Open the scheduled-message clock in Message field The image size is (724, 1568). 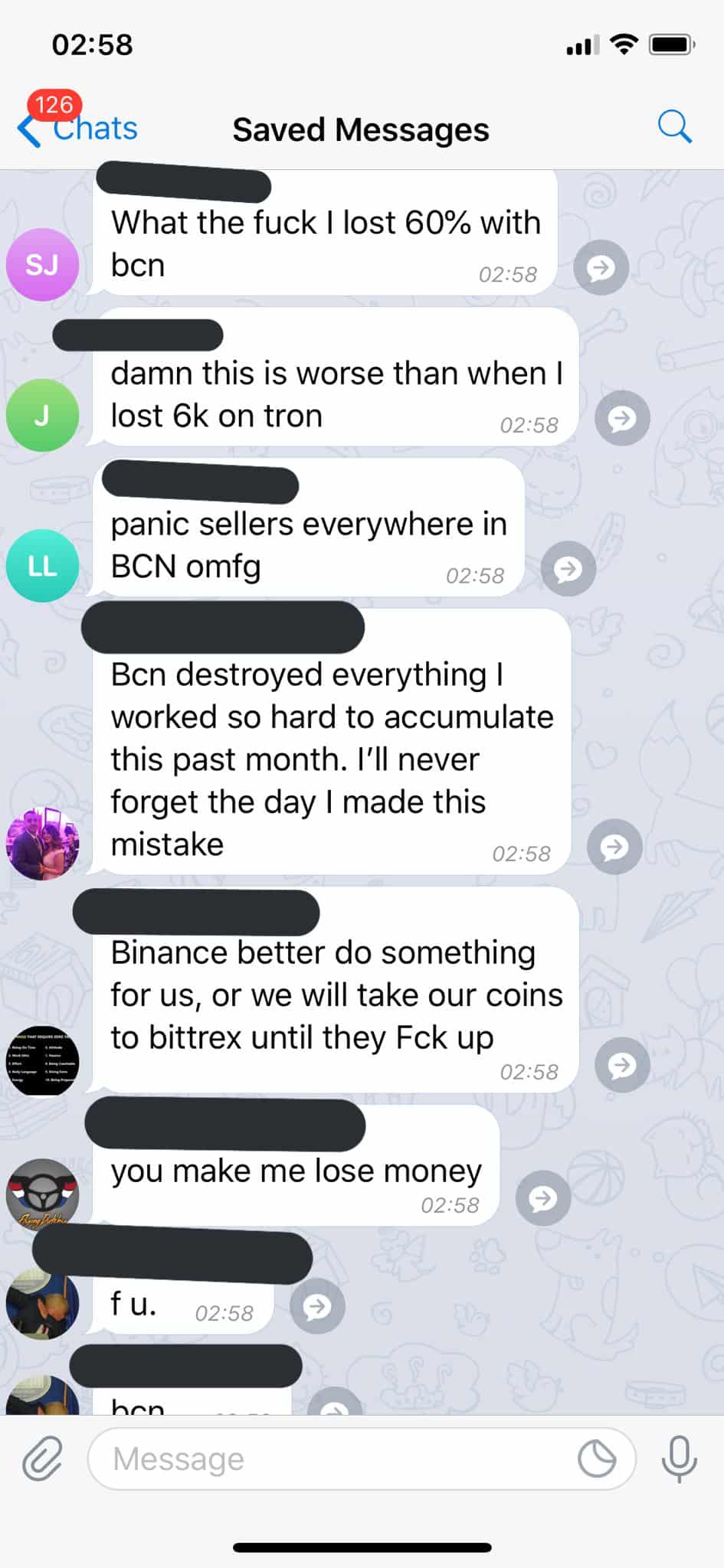597,1459
